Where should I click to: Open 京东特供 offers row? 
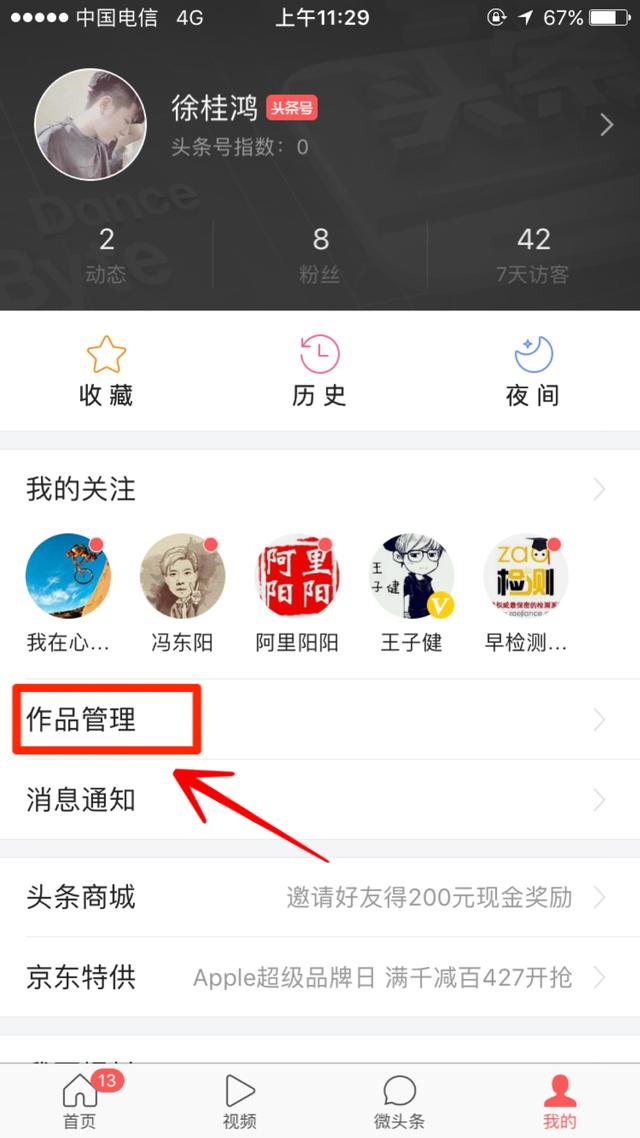pyautogui.click(x=320, y=977)
